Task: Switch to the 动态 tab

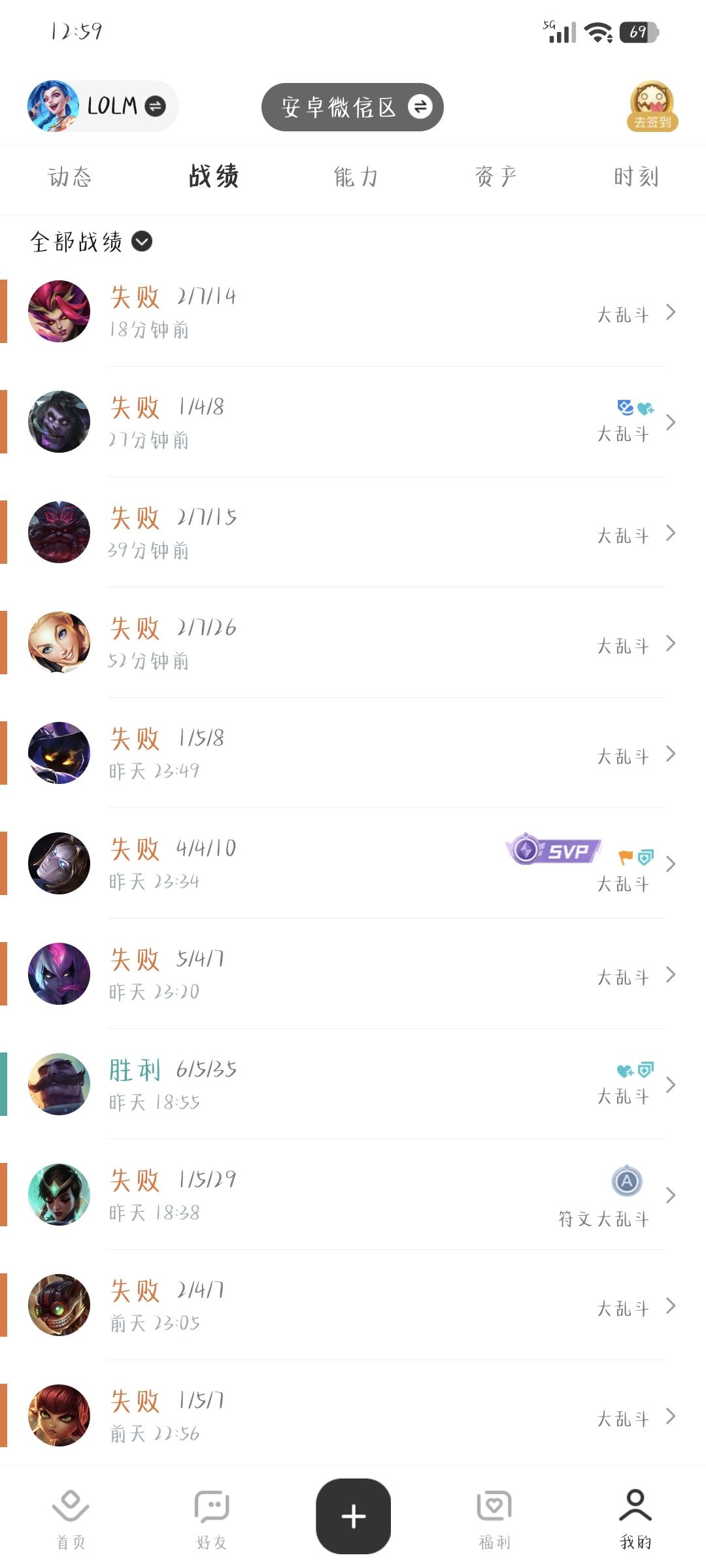Action: point(70,177)
